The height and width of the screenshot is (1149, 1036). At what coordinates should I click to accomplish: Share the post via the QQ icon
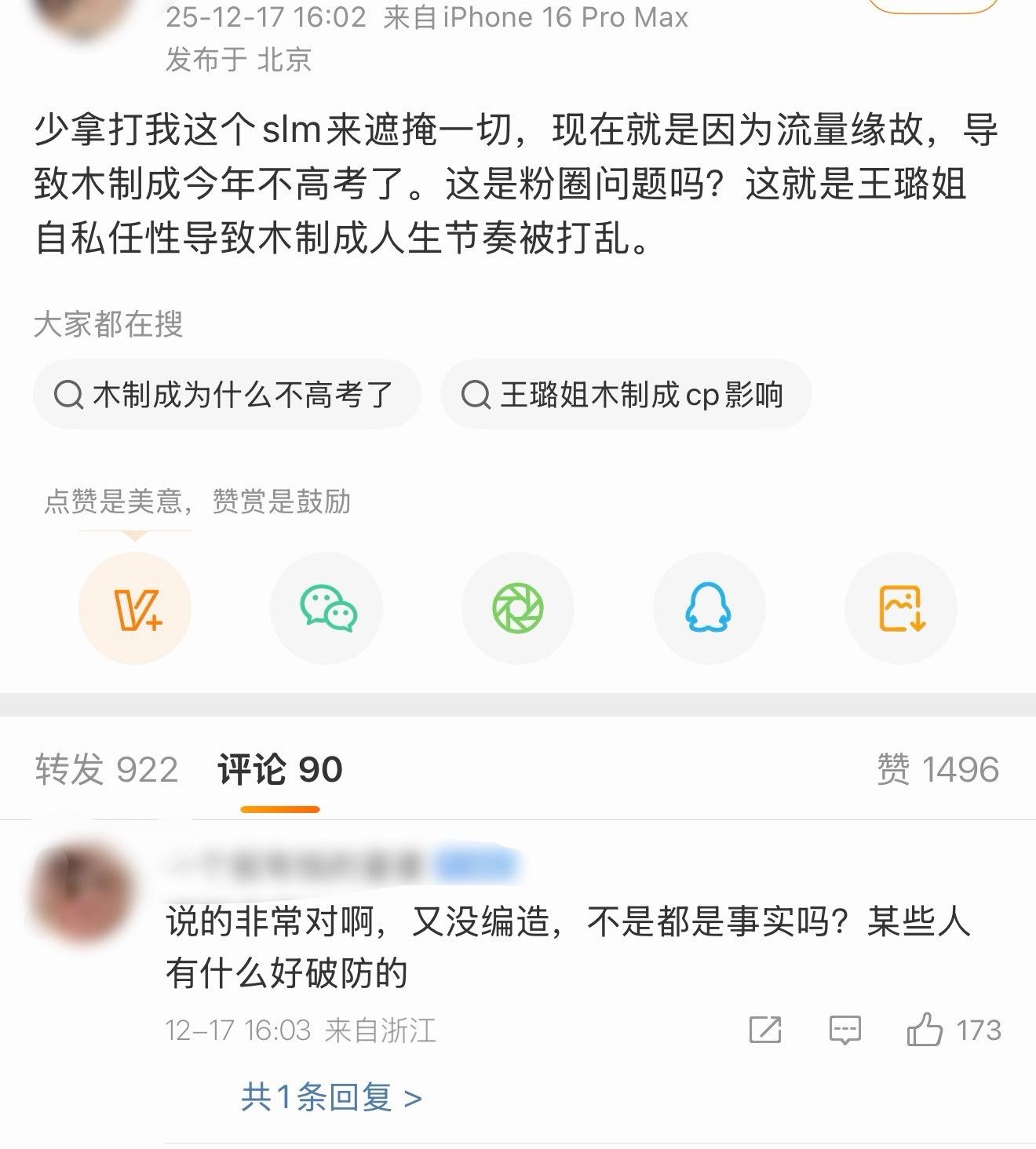click(x=710, y=609)
